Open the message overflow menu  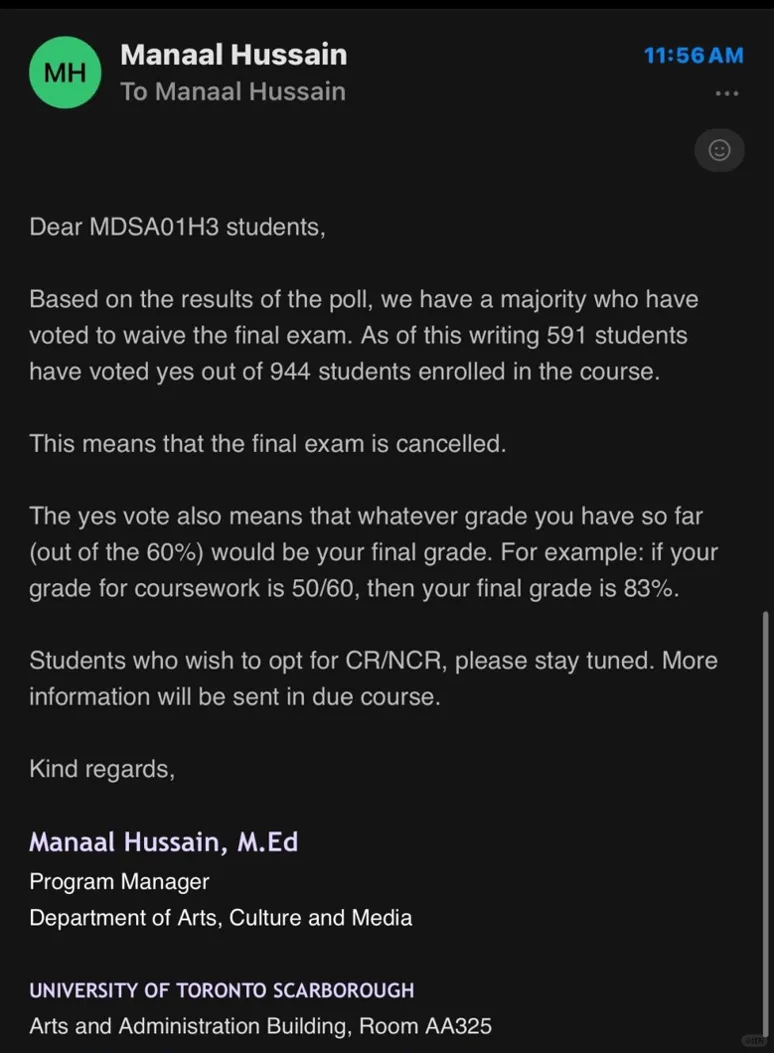(x=727, y=94)
